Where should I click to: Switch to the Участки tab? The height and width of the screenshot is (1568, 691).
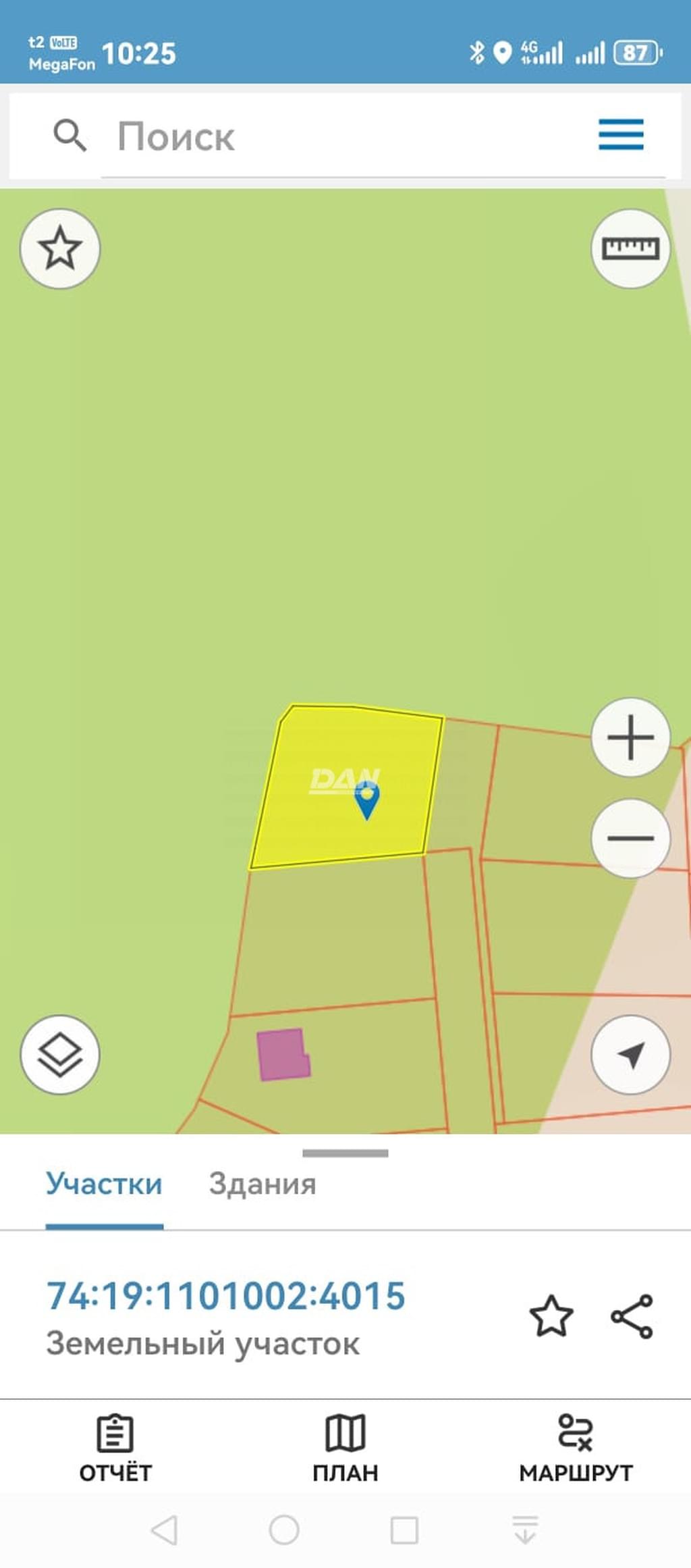[104, 1184]
